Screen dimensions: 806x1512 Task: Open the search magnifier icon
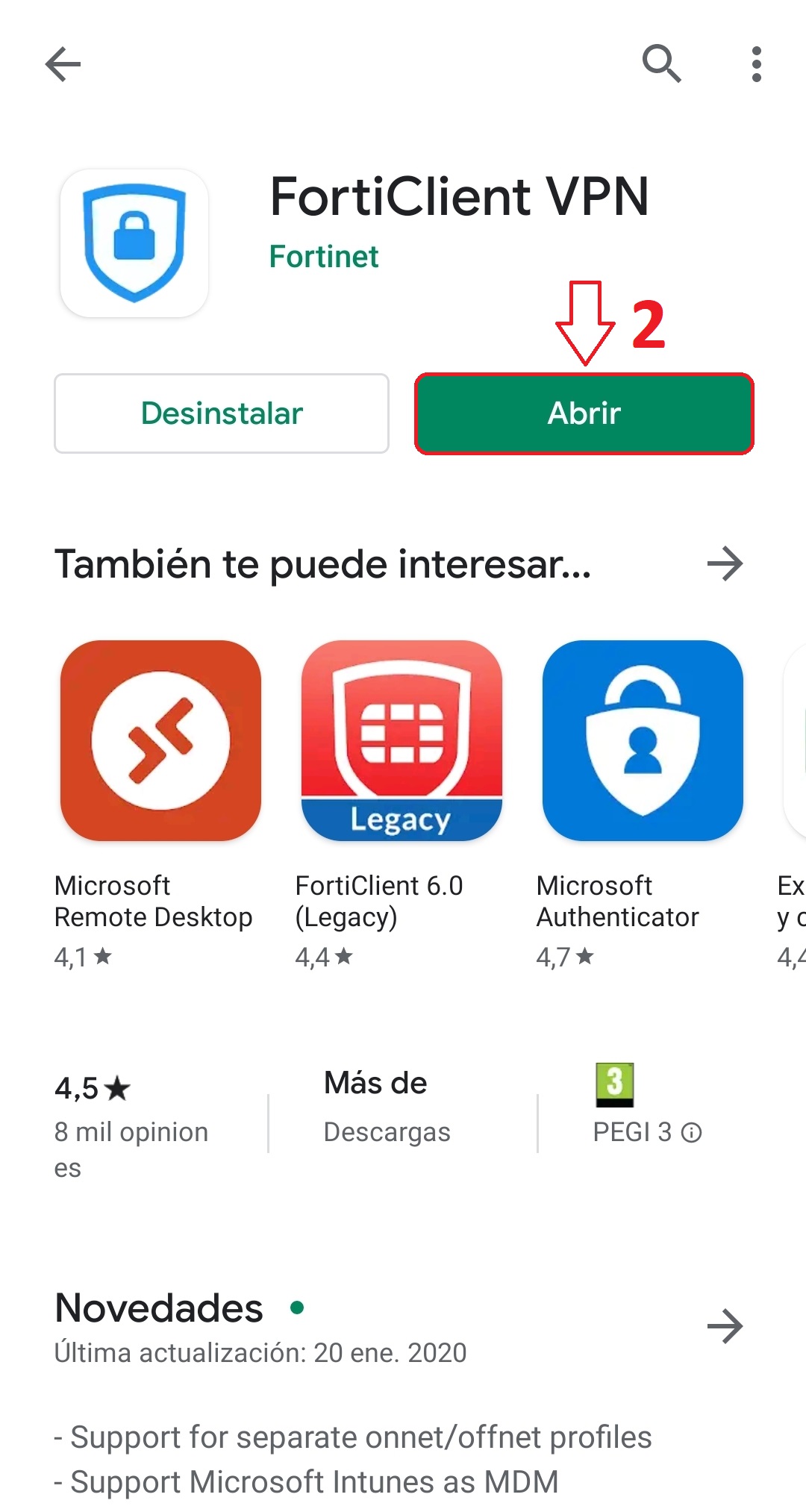[661, 64]
